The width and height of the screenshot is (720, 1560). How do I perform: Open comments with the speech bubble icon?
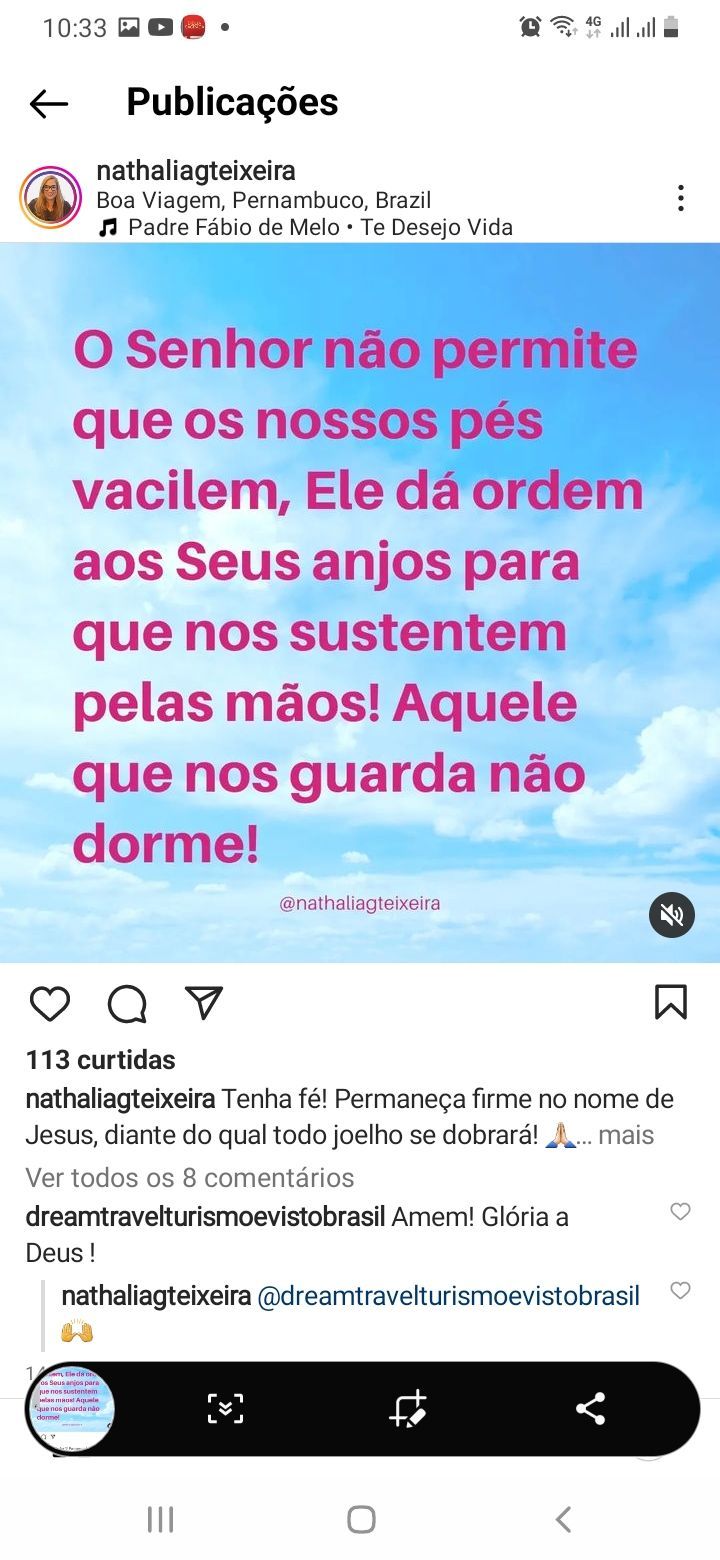(x=127, y=1003)
